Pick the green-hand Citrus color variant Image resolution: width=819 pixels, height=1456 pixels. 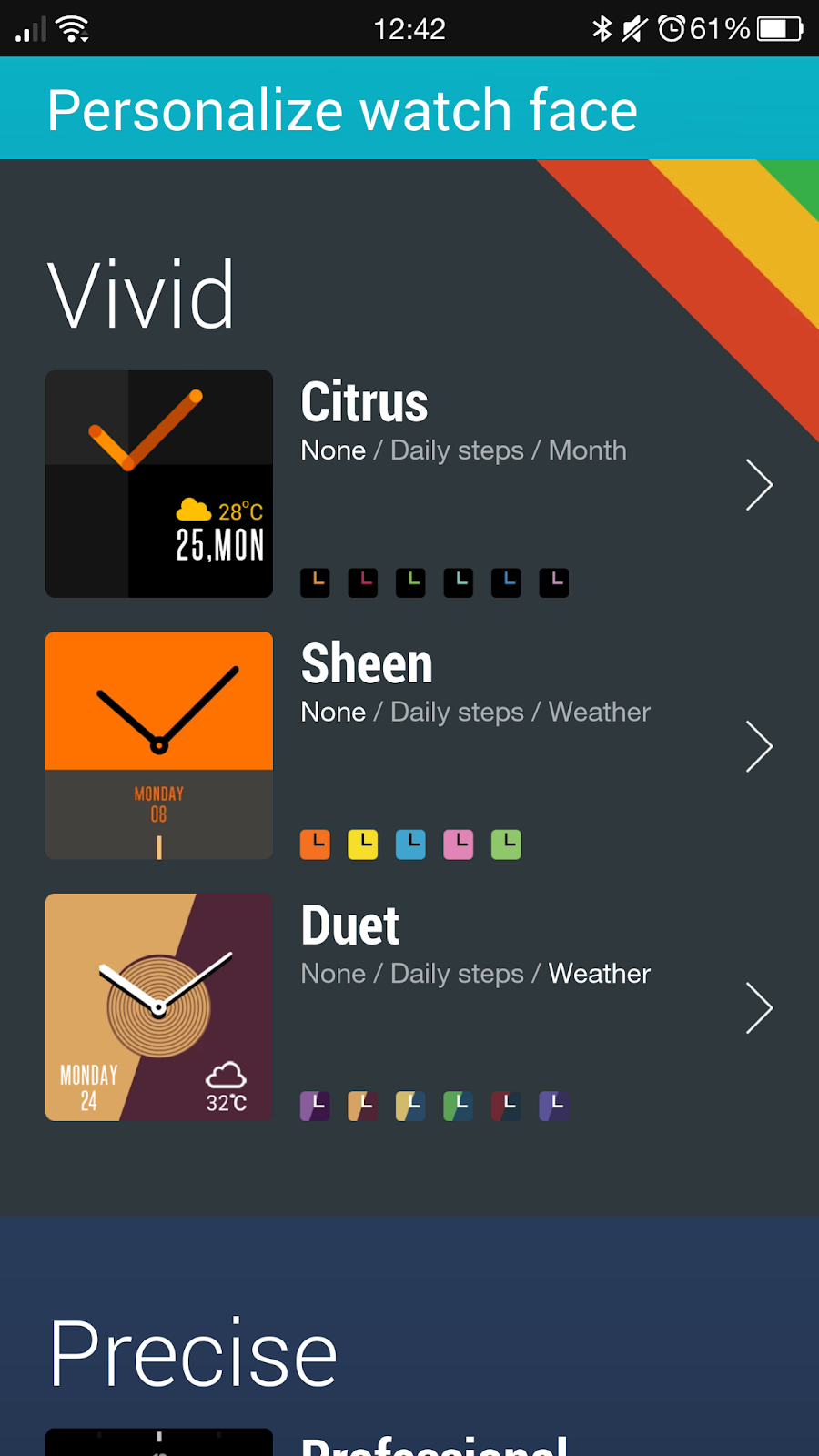click(x=410, y=582)
